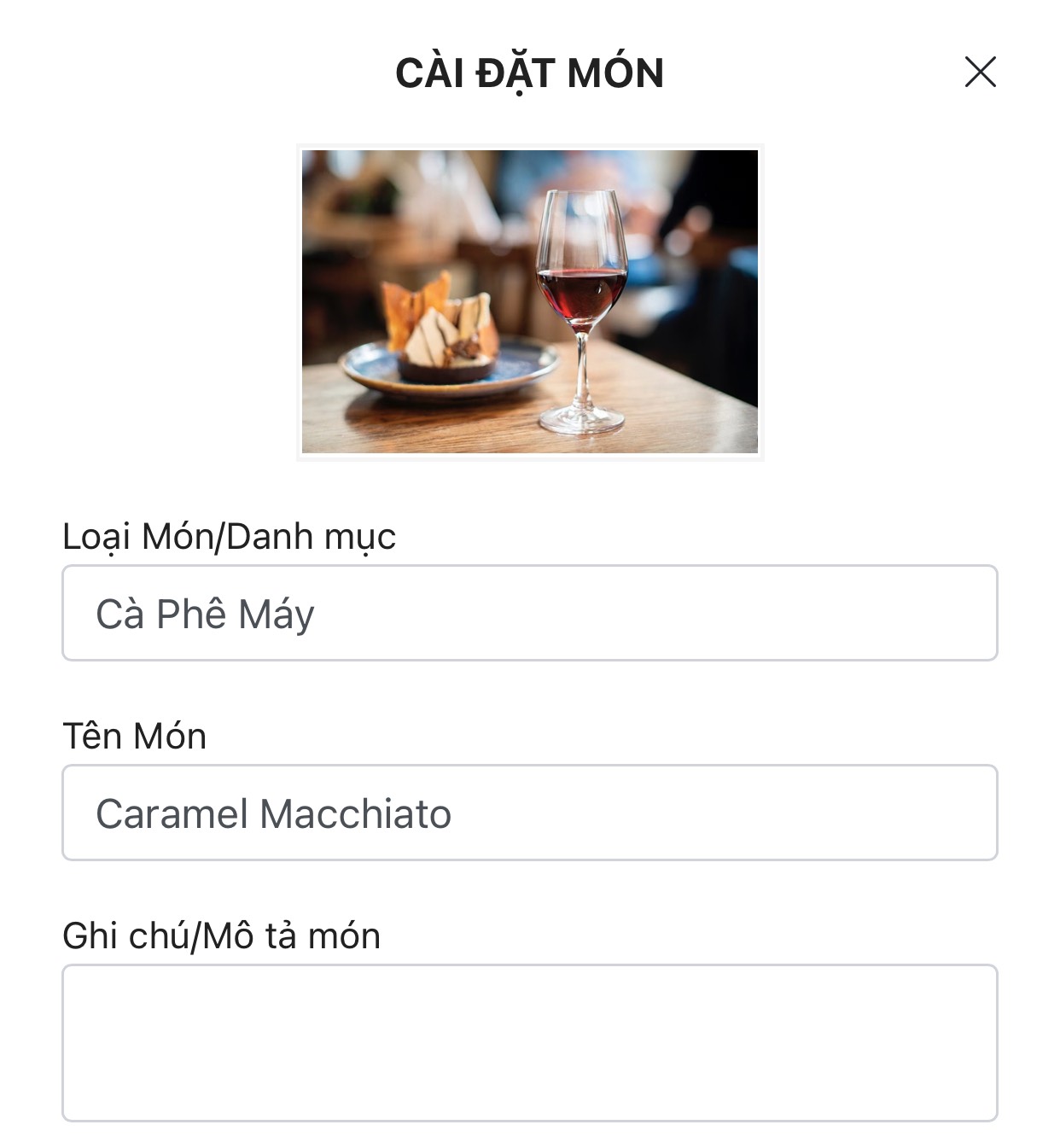
Task: Focus the Ghi chú/Mô tả món box
Action: (529, 1042)
